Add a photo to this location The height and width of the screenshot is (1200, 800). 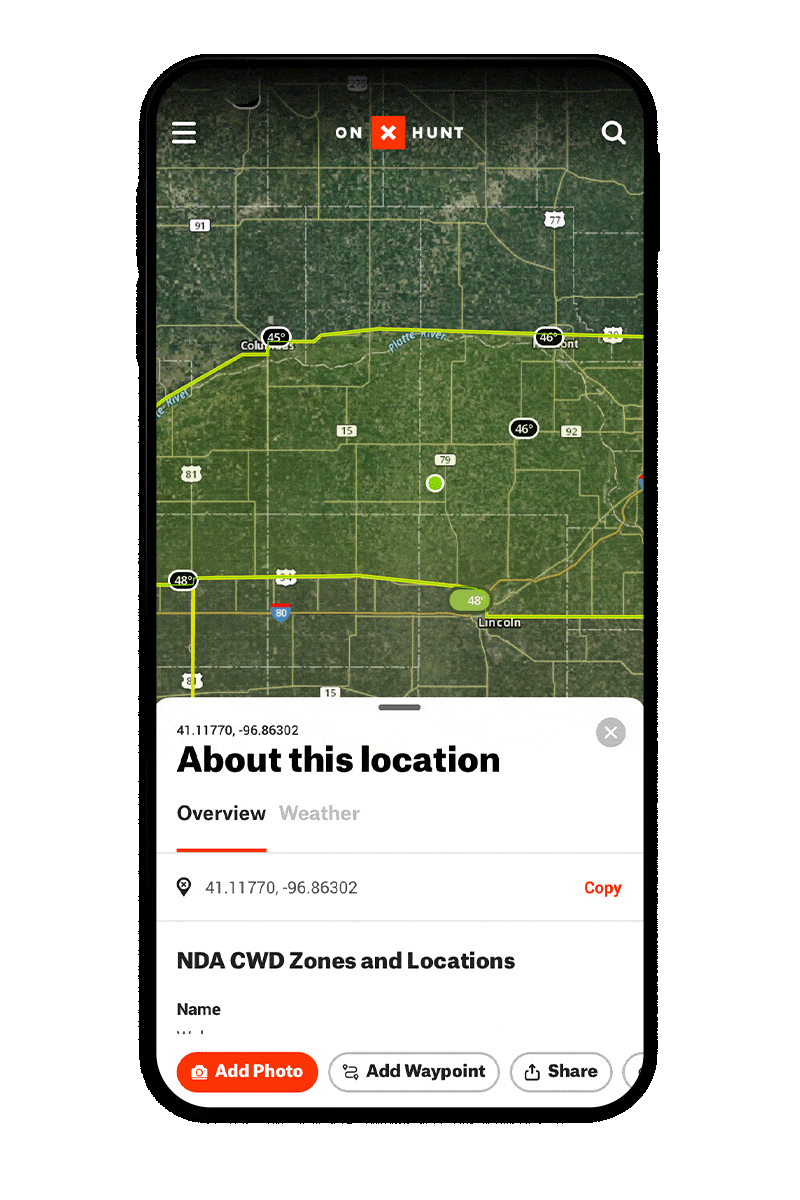click(x=247, y=1072)
